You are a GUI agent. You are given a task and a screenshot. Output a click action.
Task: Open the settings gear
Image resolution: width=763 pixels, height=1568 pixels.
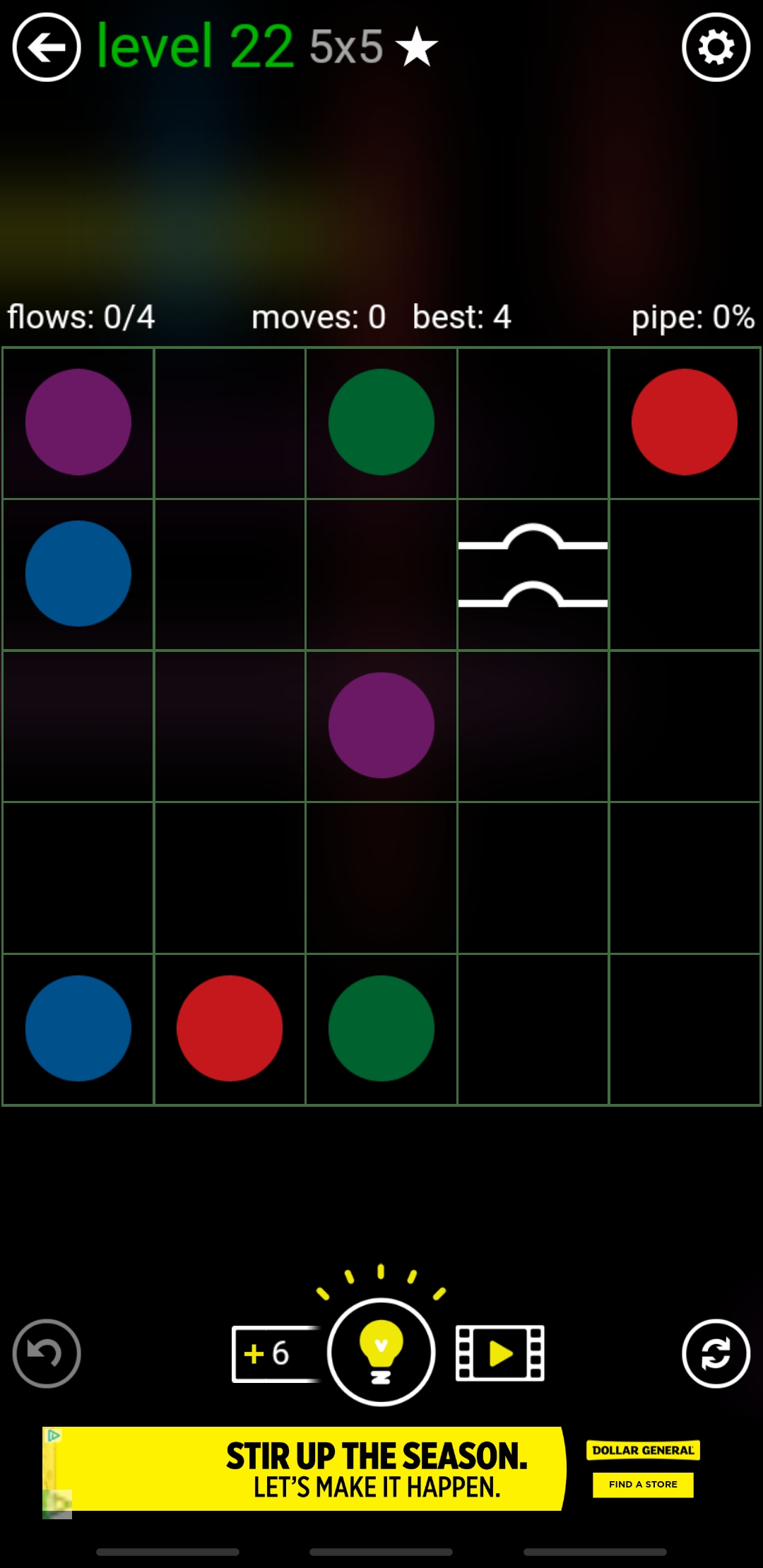coord(716,47)
